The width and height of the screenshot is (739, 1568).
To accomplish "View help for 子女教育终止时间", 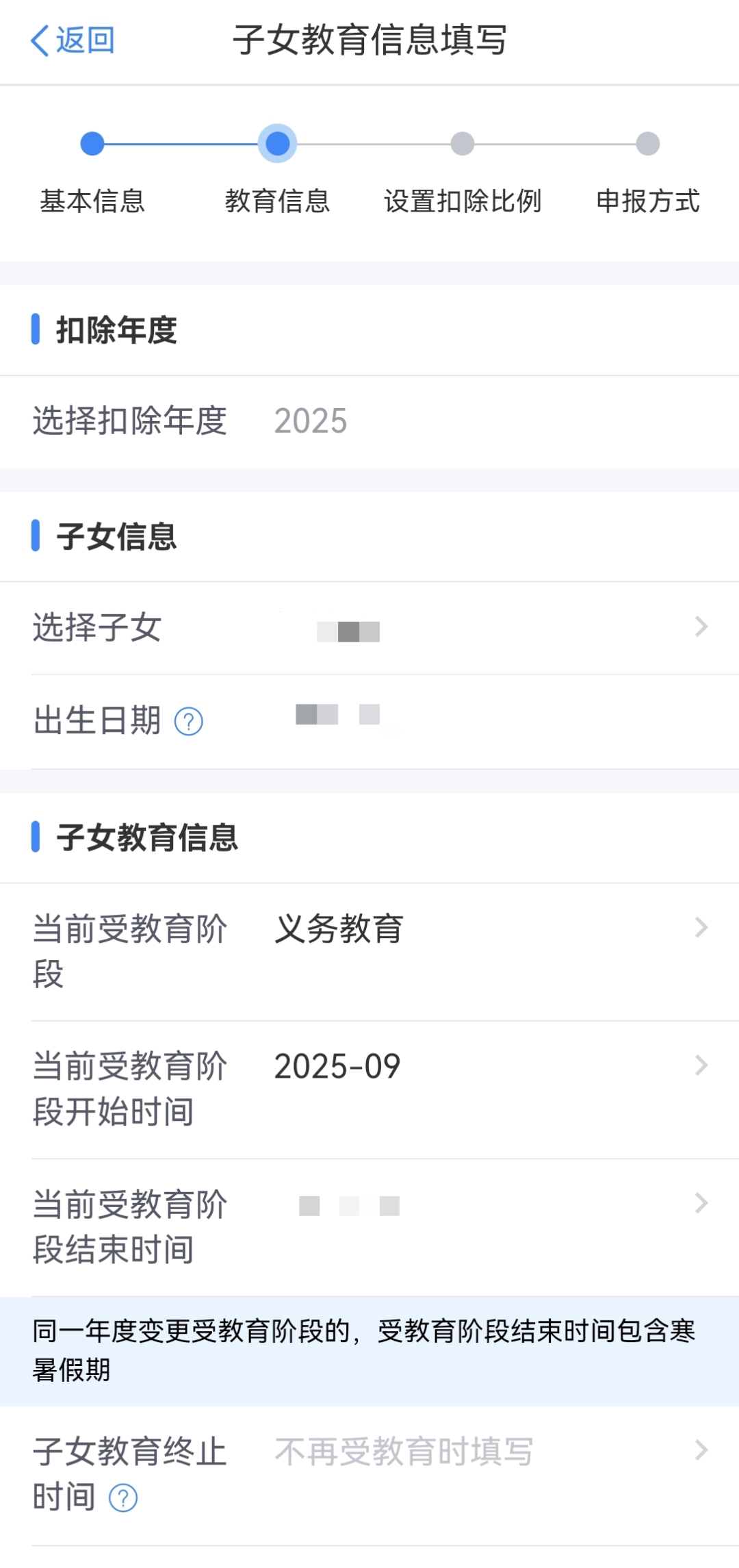I will click(124, 1498).
